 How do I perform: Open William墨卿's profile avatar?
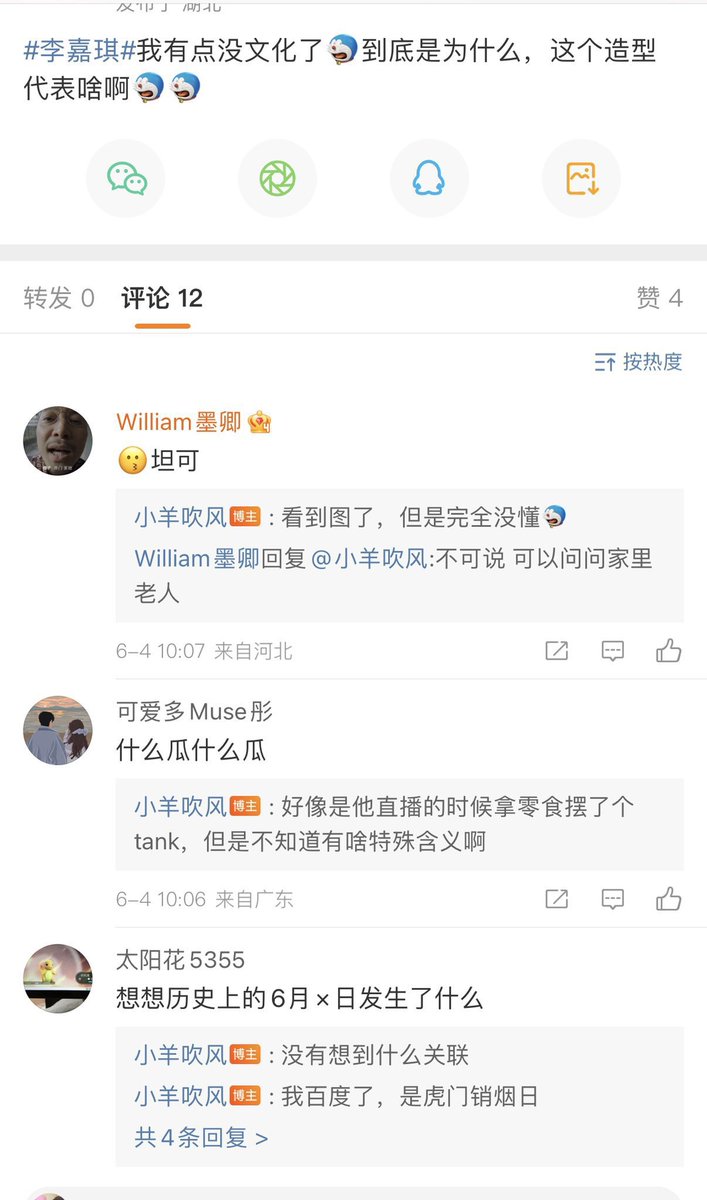58,441
